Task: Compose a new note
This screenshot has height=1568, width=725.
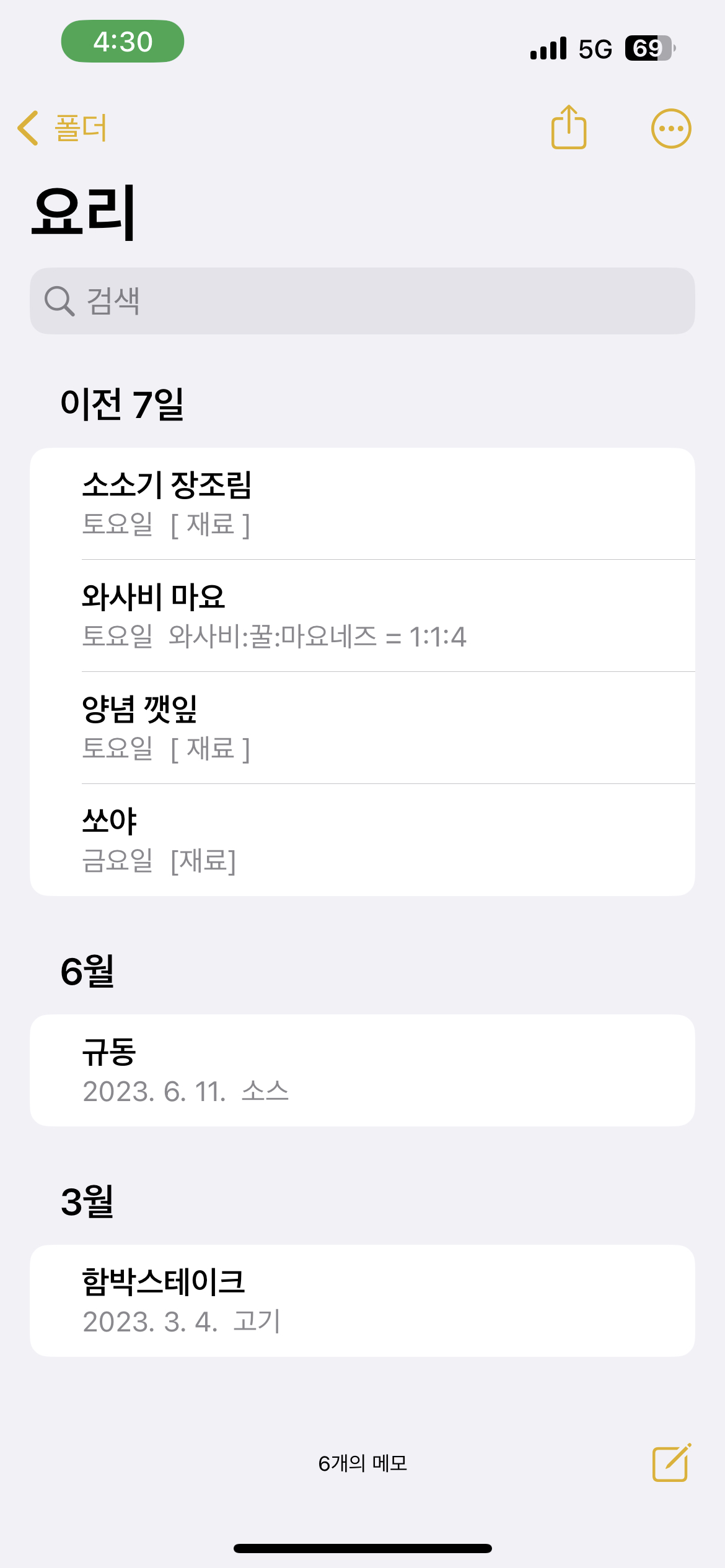Action: tap(671, 1463)
